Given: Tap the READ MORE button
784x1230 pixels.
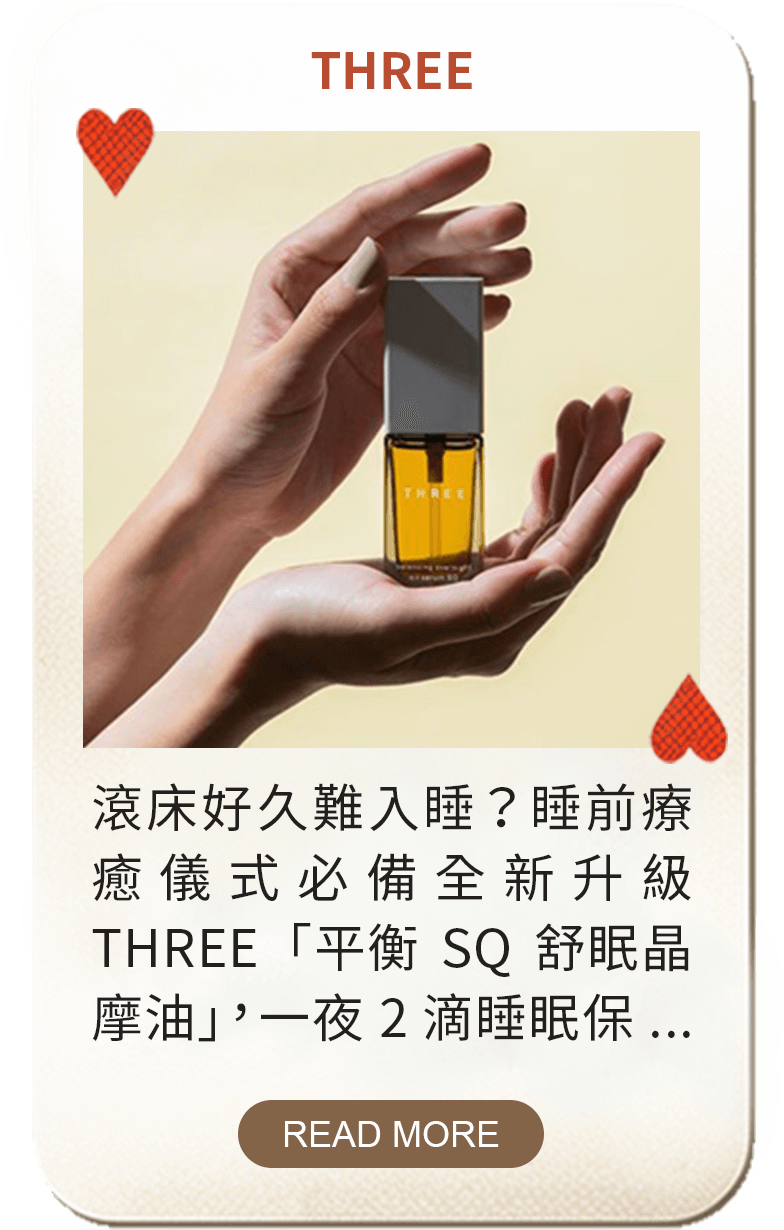Looking at the screenshot, I should 390,1134.
